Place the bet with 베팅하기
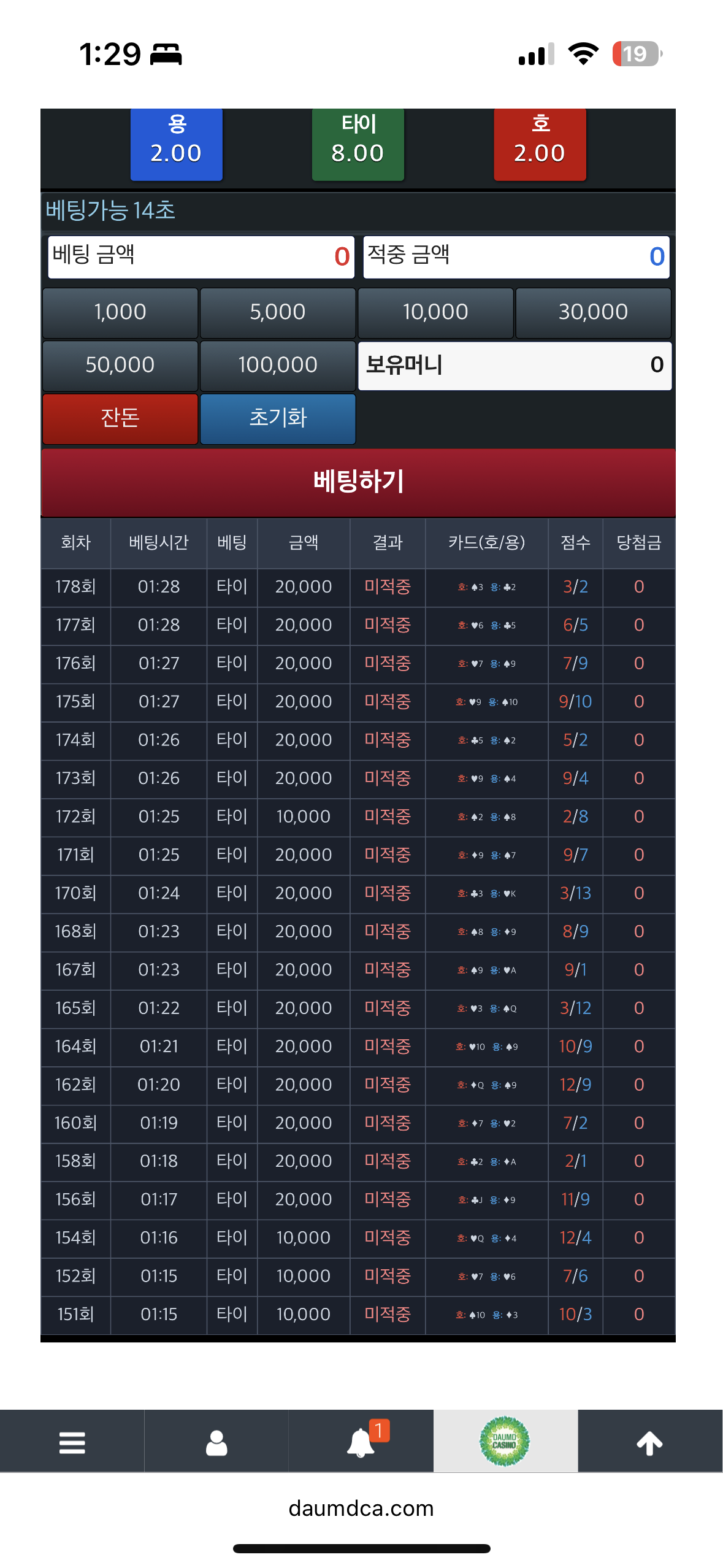Viewport: 723px width, 1568px height. tap(358, 481)
